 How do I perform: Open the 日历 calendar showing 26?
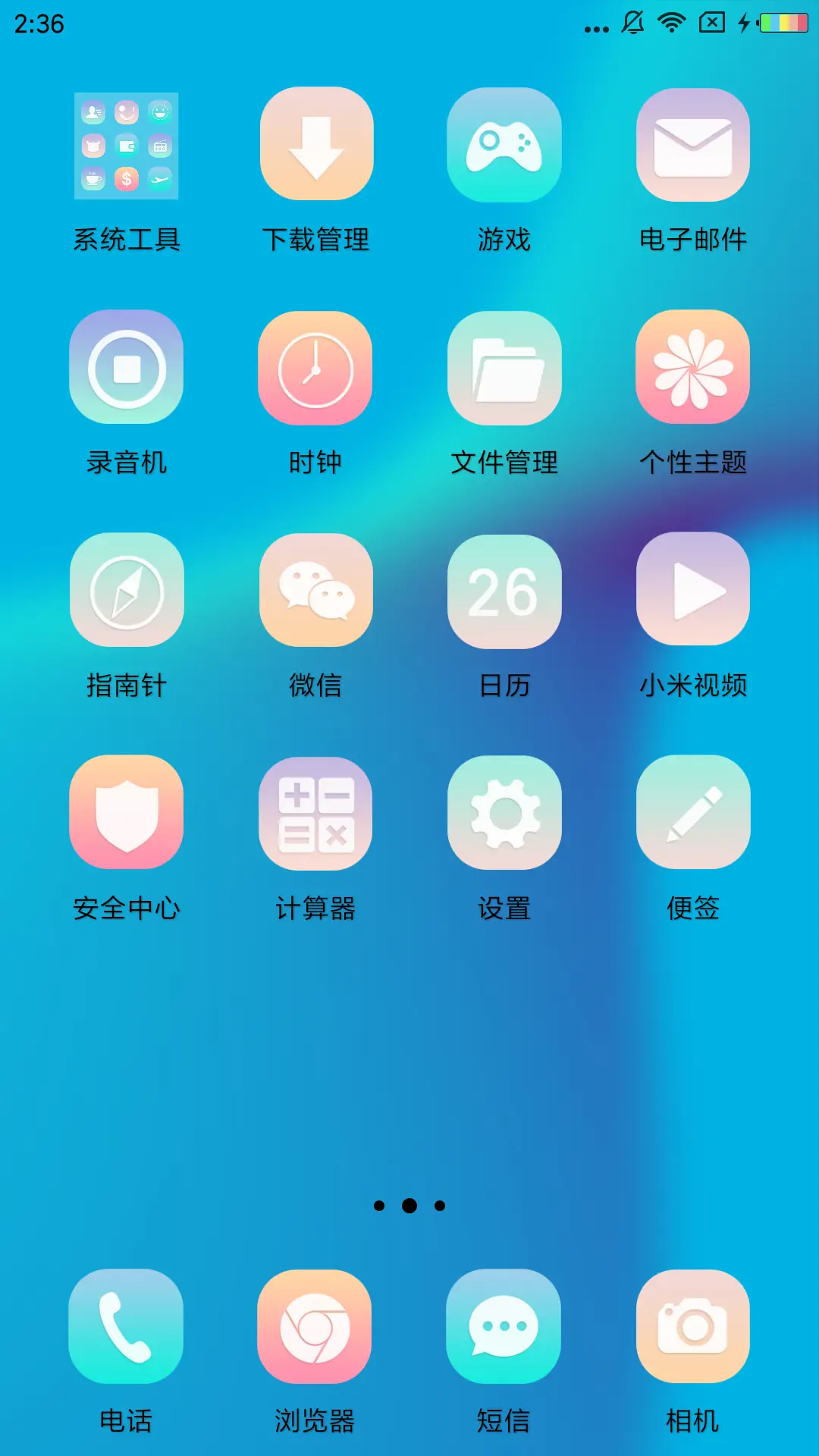pyautogui.click(x=504, y=589)
